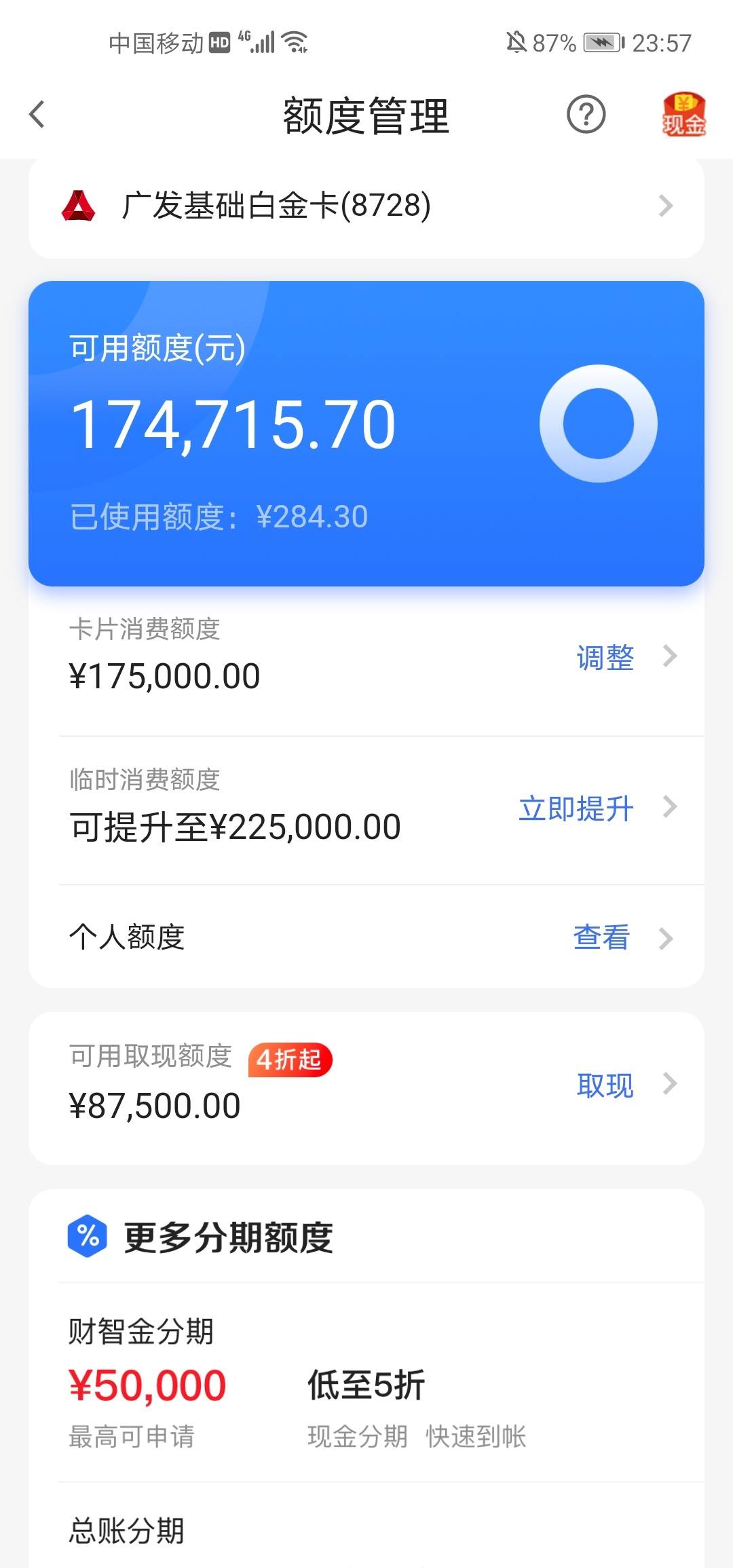Tap 调整 for 卡片消费额度
The height and width of the screenshot is (1568, 733).
pos(605,657)
